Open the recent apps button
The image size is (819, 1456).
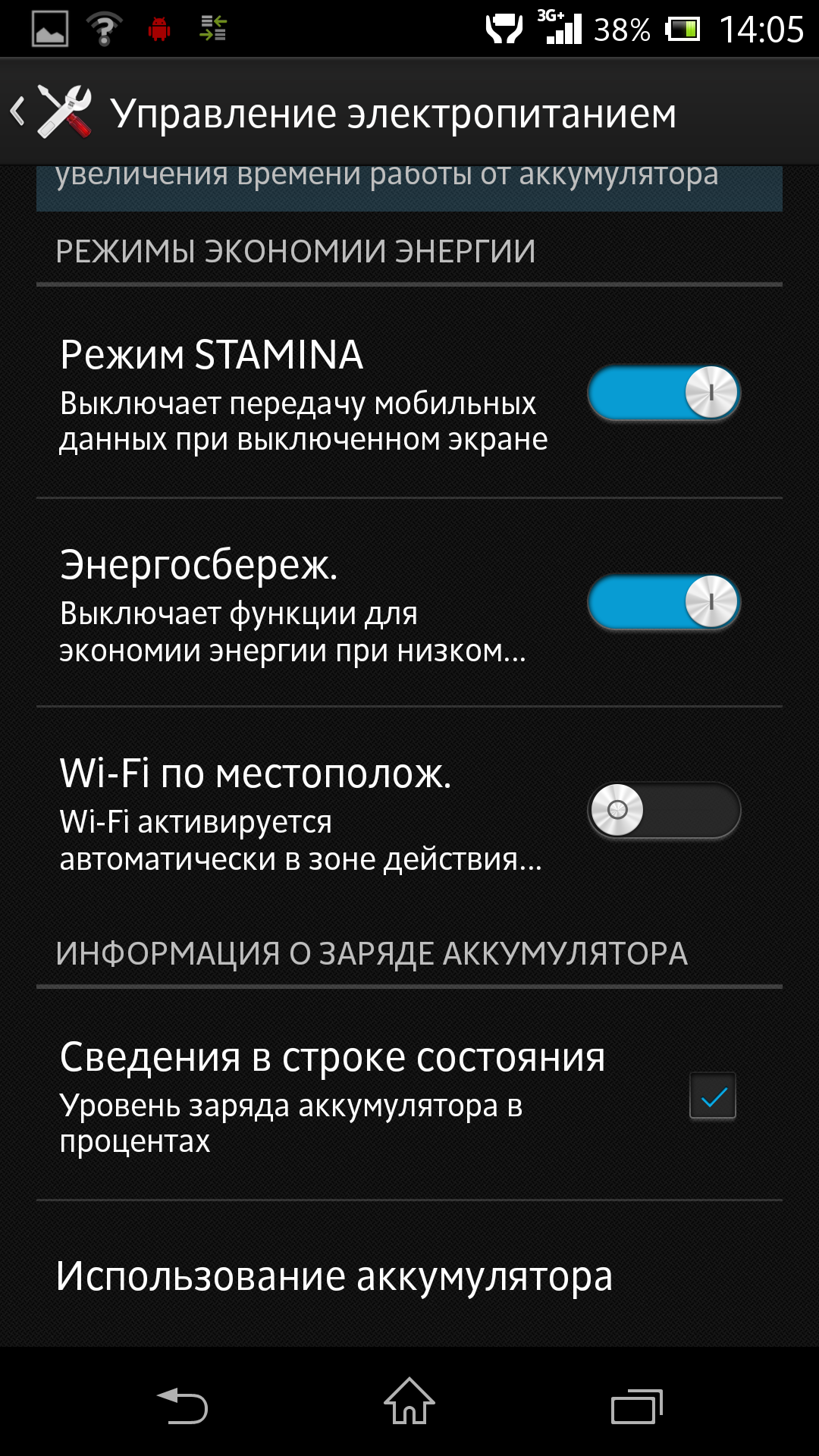click(636, 1407)
